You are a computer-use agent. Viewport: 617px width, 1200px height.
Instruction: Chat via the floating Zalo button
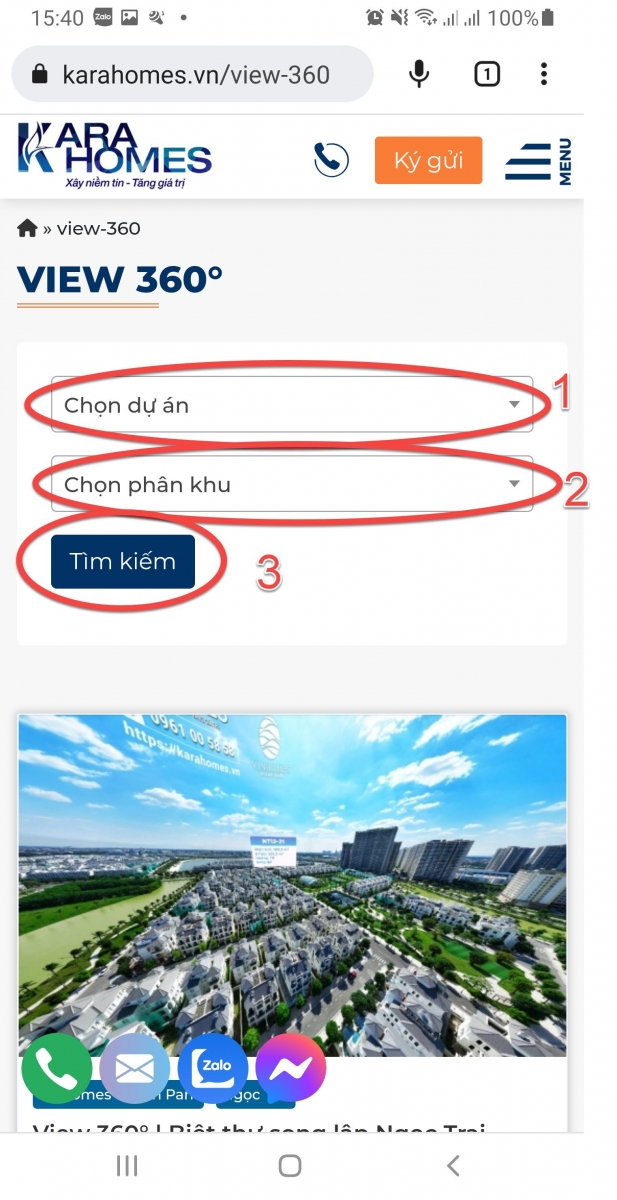[x=213, y=1069]
